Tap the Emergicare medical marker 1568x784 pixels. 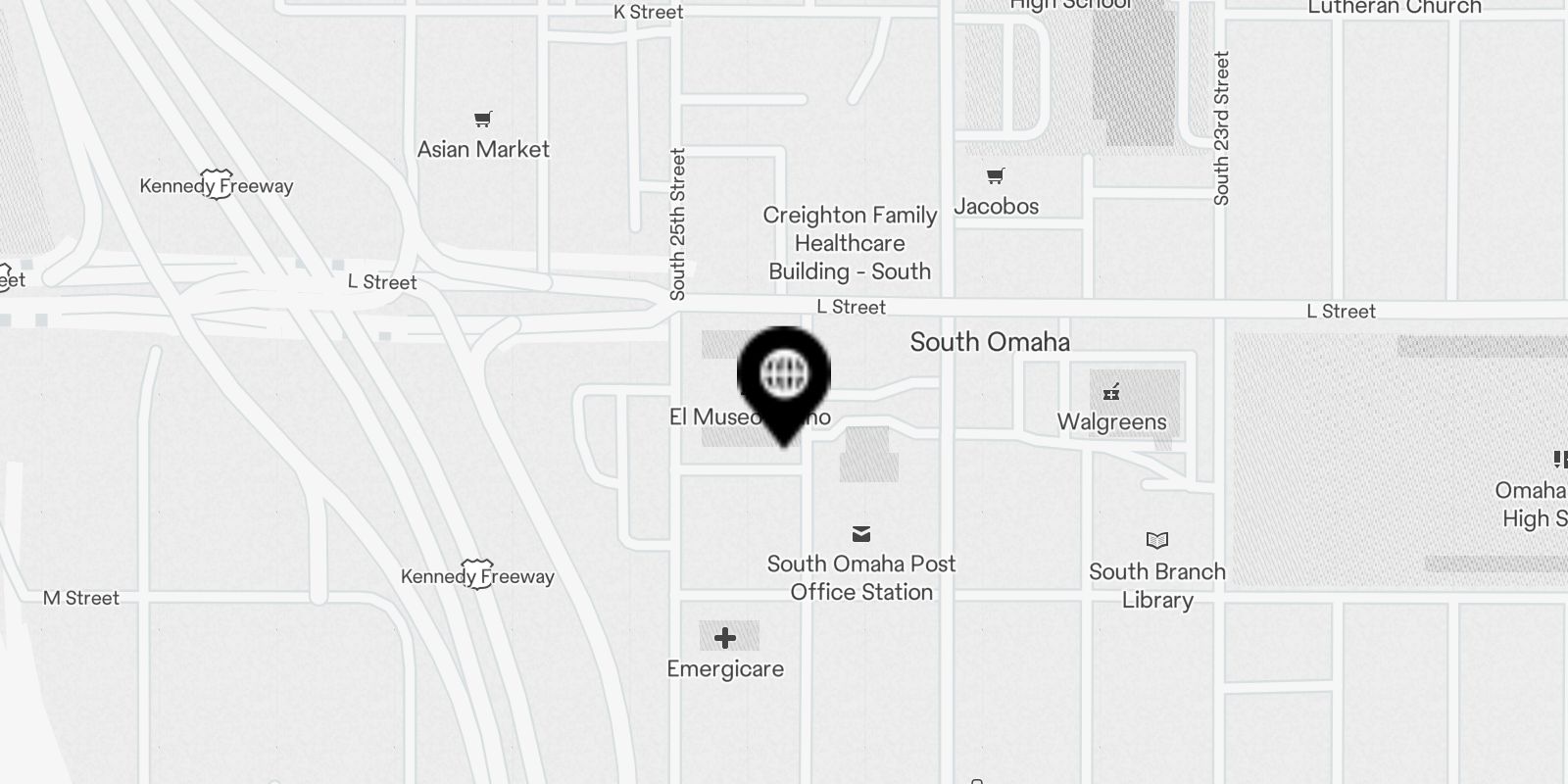725,639
